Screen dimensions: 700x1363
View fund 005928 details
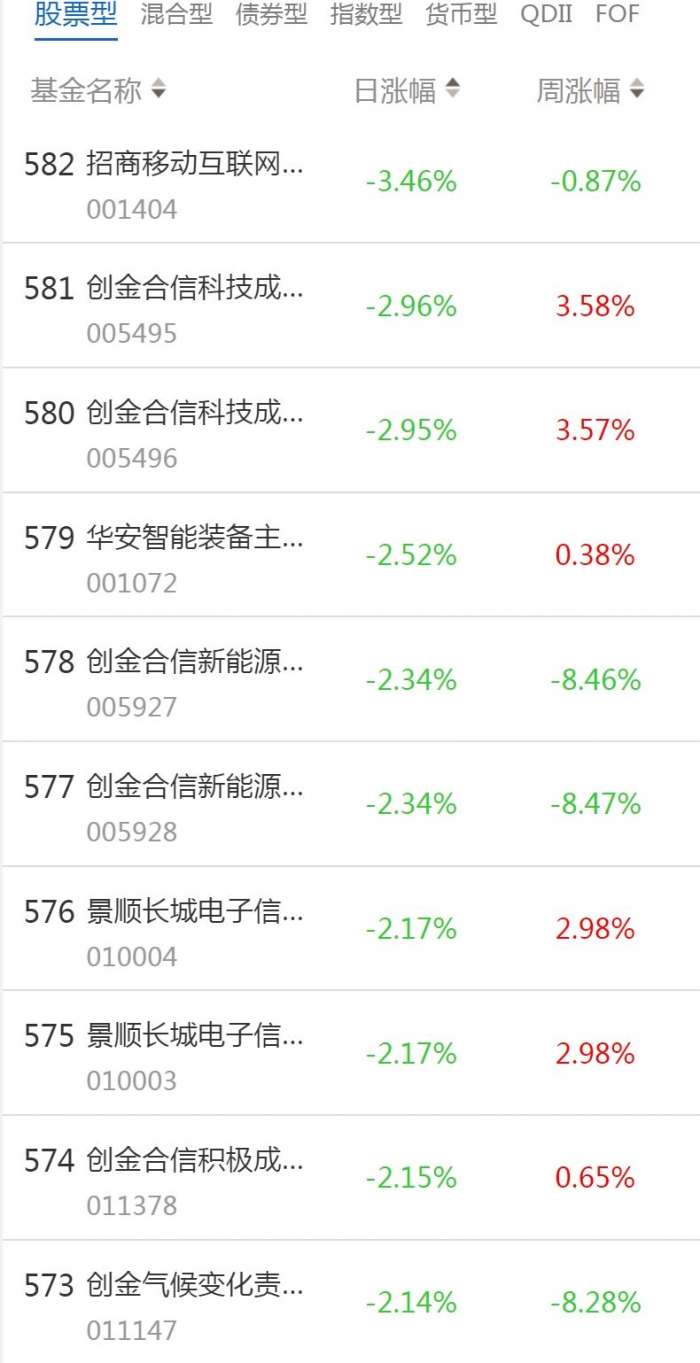pos(350,804)
